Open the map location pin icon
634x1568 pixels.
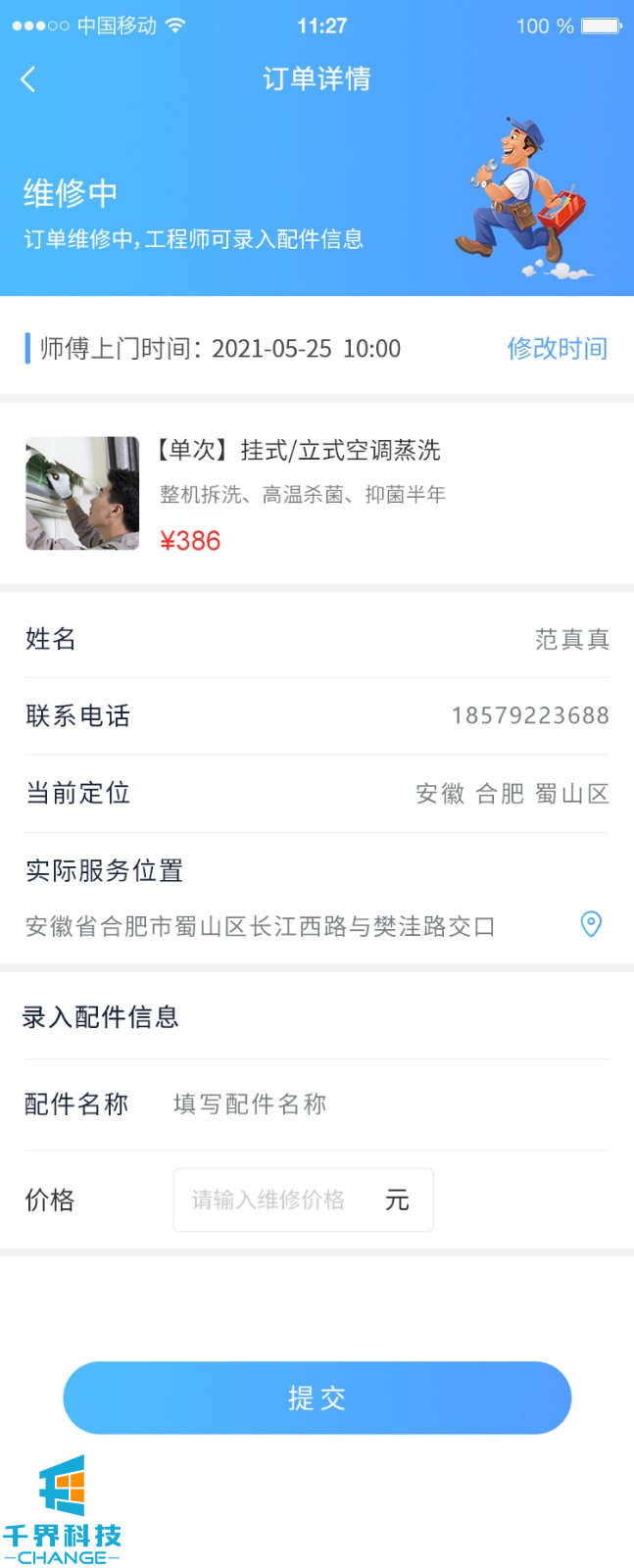point(591,924)
